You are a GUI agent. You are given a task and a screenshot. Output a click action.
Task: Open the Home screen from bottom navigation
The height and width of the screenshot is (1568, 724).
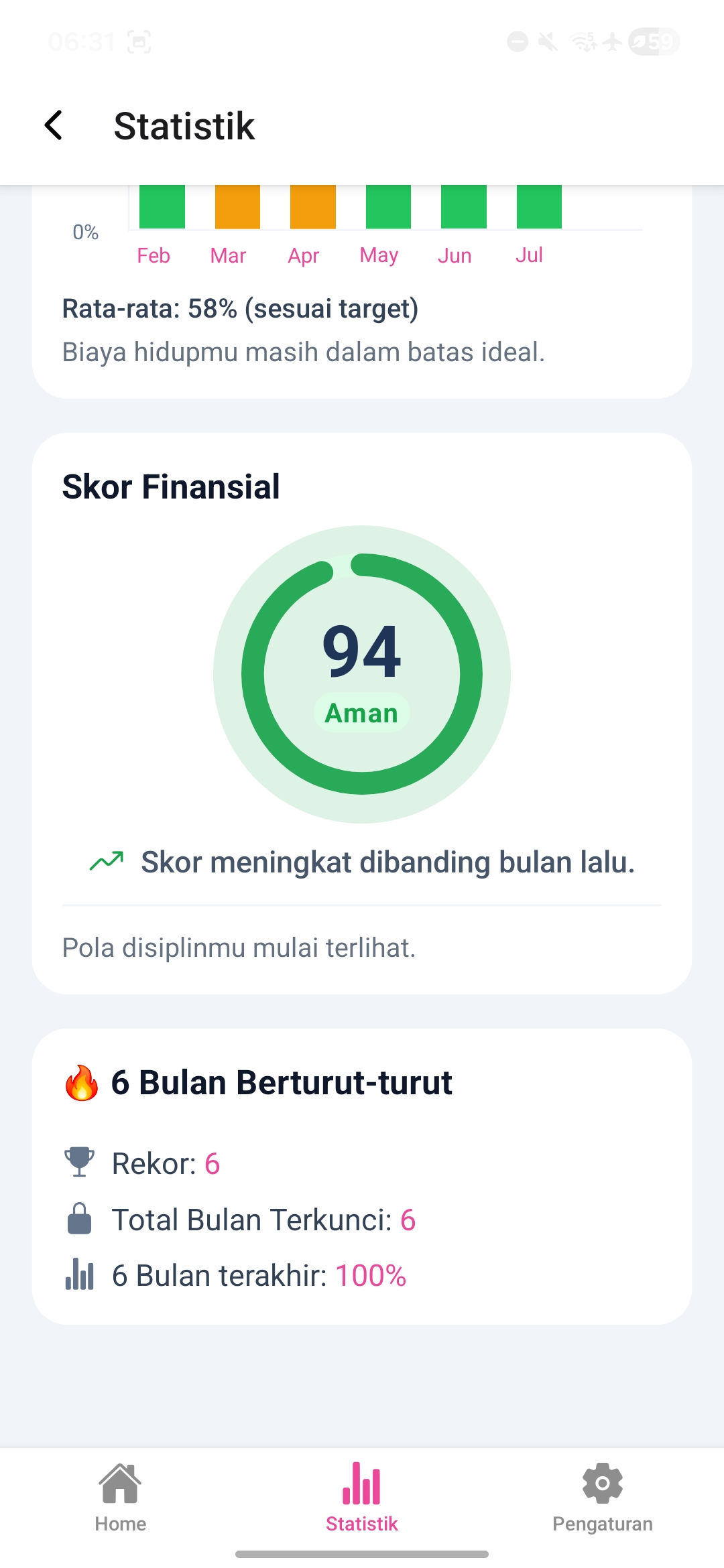click(120, 1501)
